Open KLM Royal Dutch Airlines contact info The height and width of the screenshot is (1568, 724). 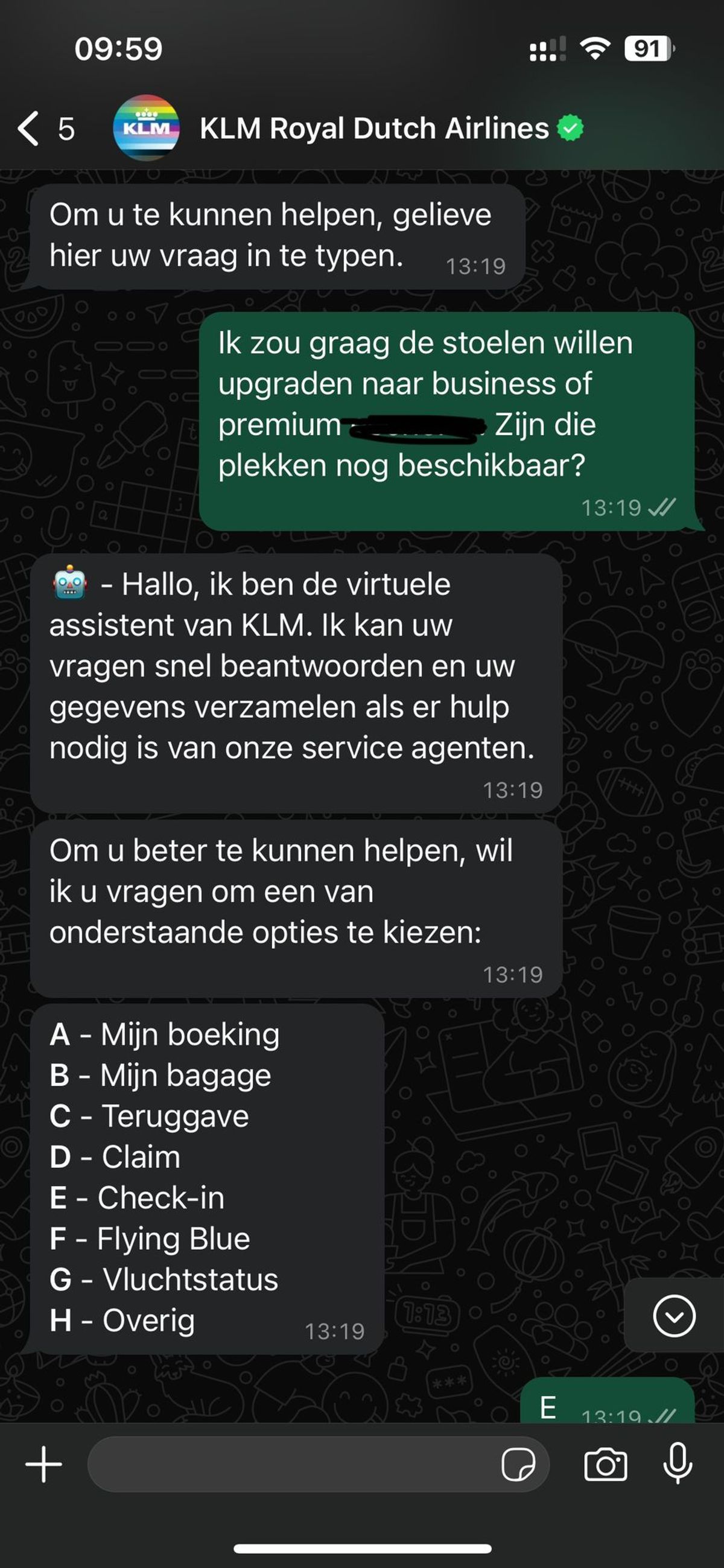pyautogui.click(x=374, y=129)
